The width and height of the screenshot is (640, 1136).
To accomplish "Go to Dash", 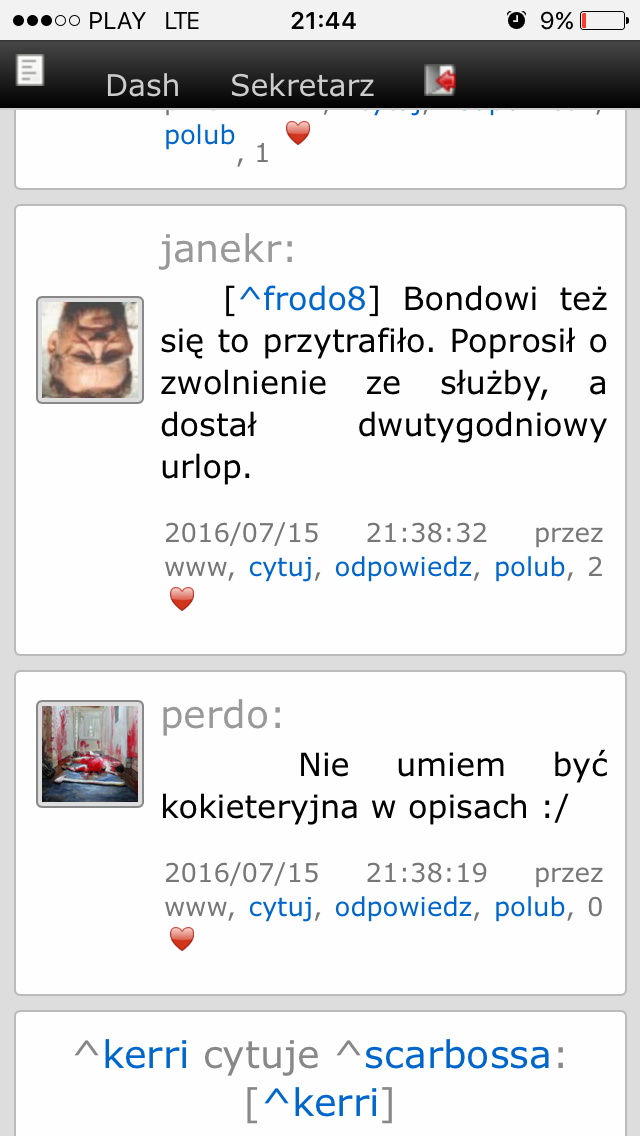I will coord(142,85).
